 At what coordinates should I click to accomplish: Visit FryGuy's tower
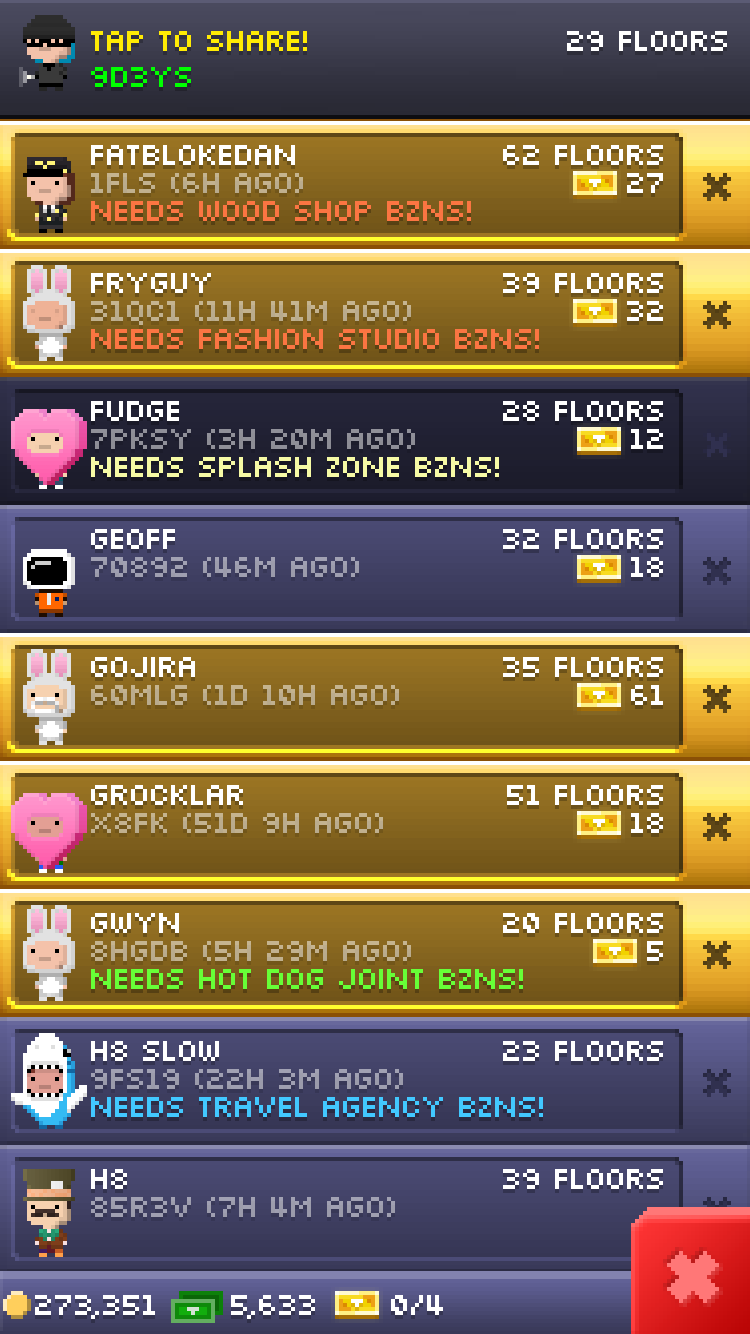pos(345,314)
